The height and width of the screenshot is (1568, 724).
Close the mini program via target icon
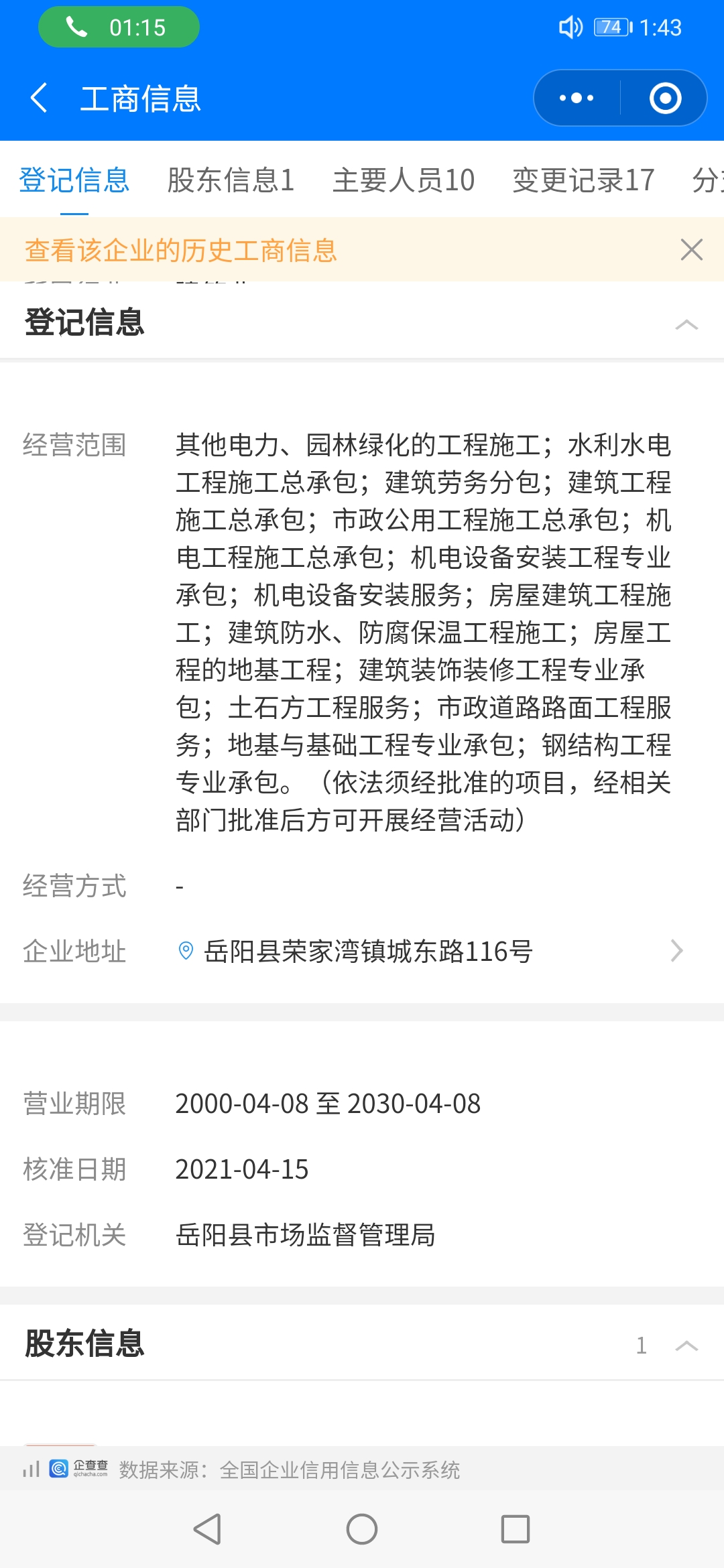click(x=665, y=98)
